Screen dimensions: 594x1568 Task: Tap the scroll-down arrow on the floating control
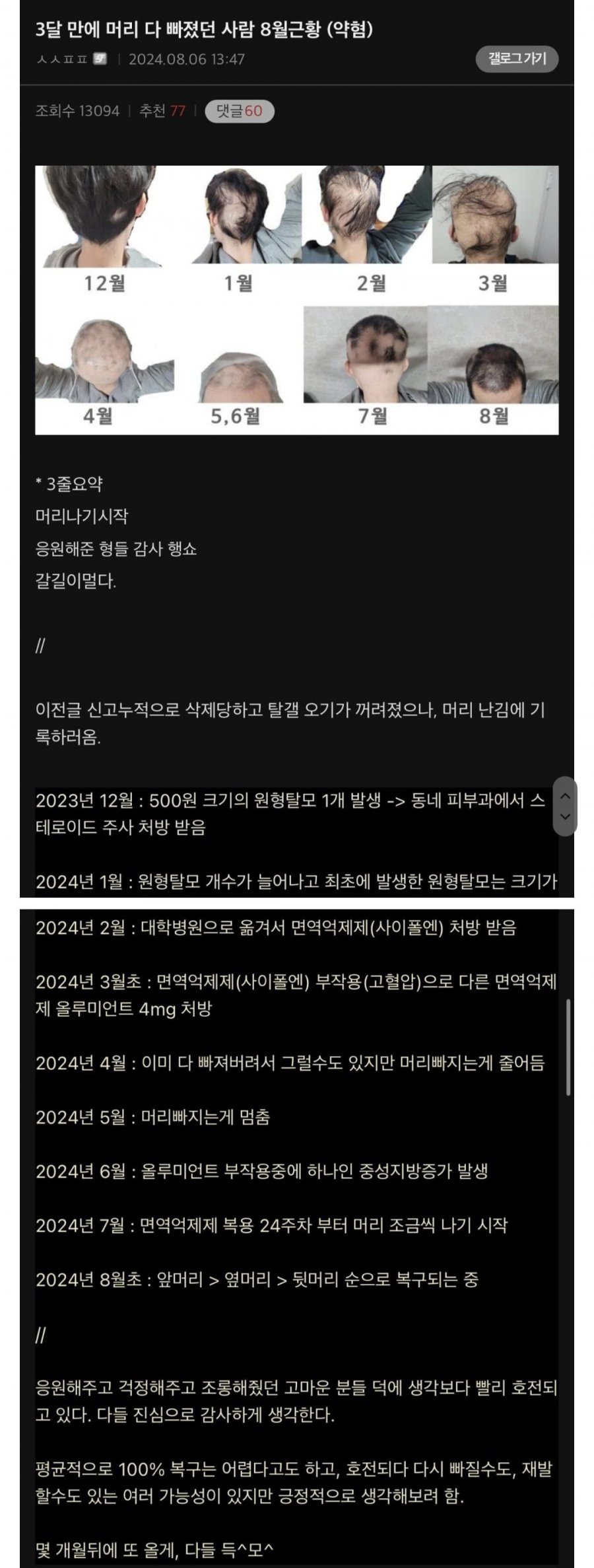[564, 818]
